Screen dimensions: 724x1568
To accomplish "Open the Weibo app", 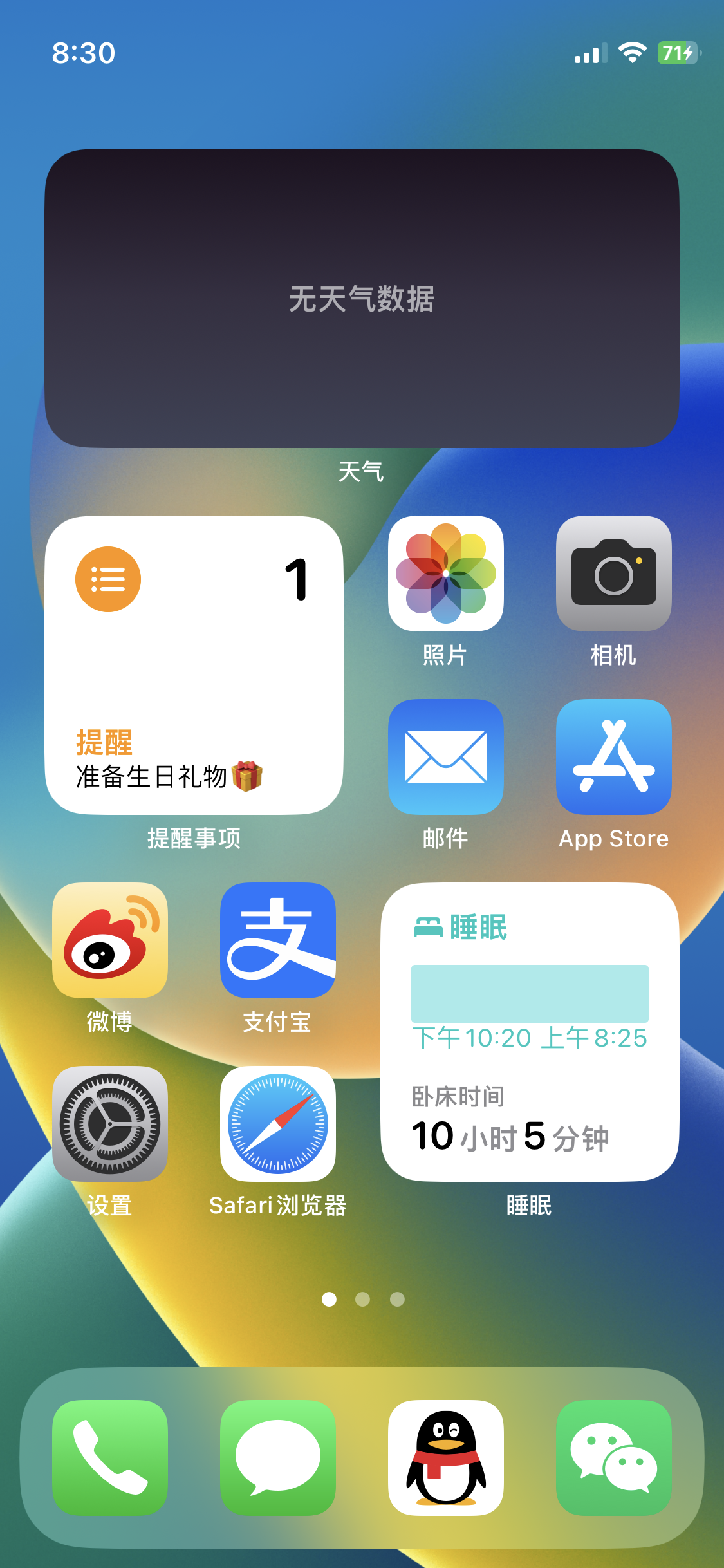I will [110, 940].
